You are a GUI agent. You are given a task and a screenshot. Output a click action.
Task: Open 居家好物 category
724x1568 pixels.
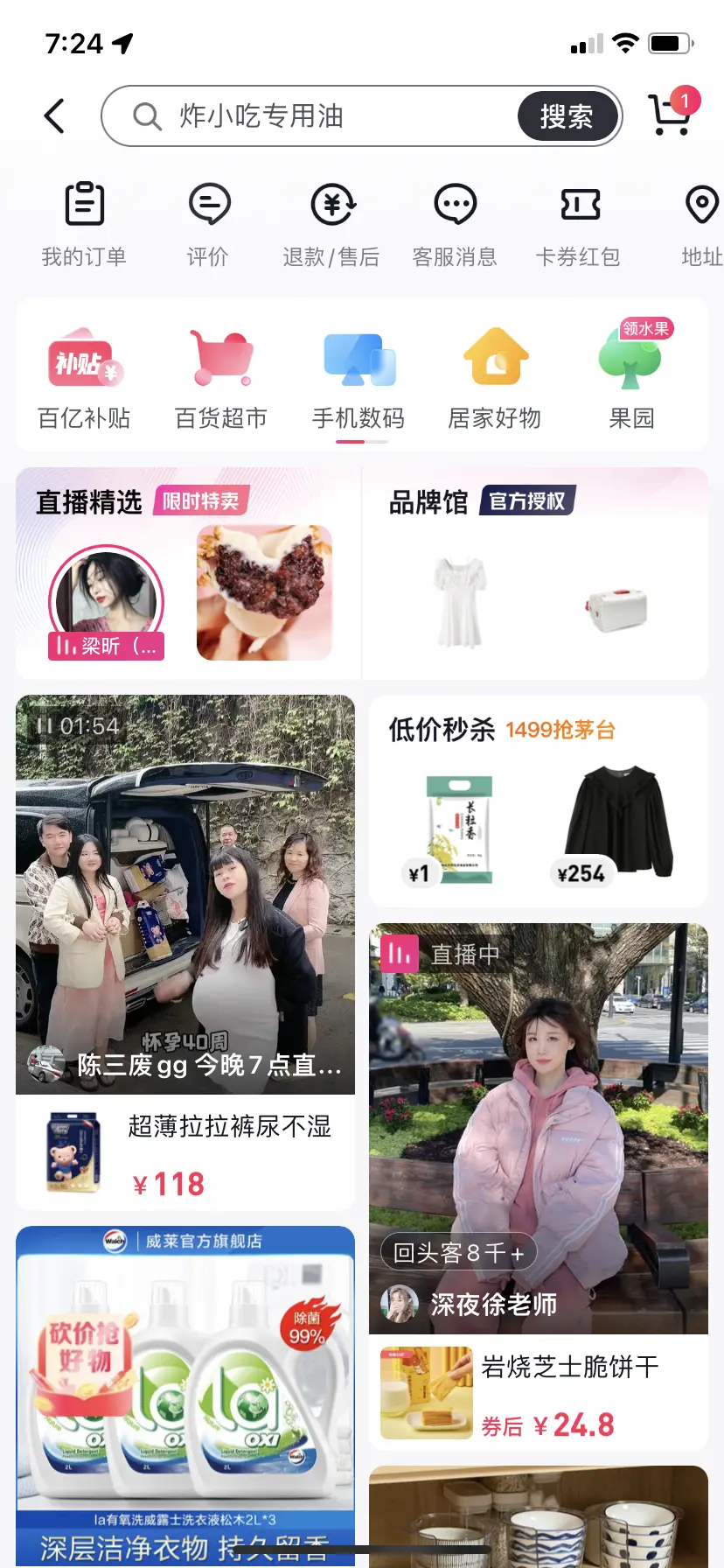point(495,379)
